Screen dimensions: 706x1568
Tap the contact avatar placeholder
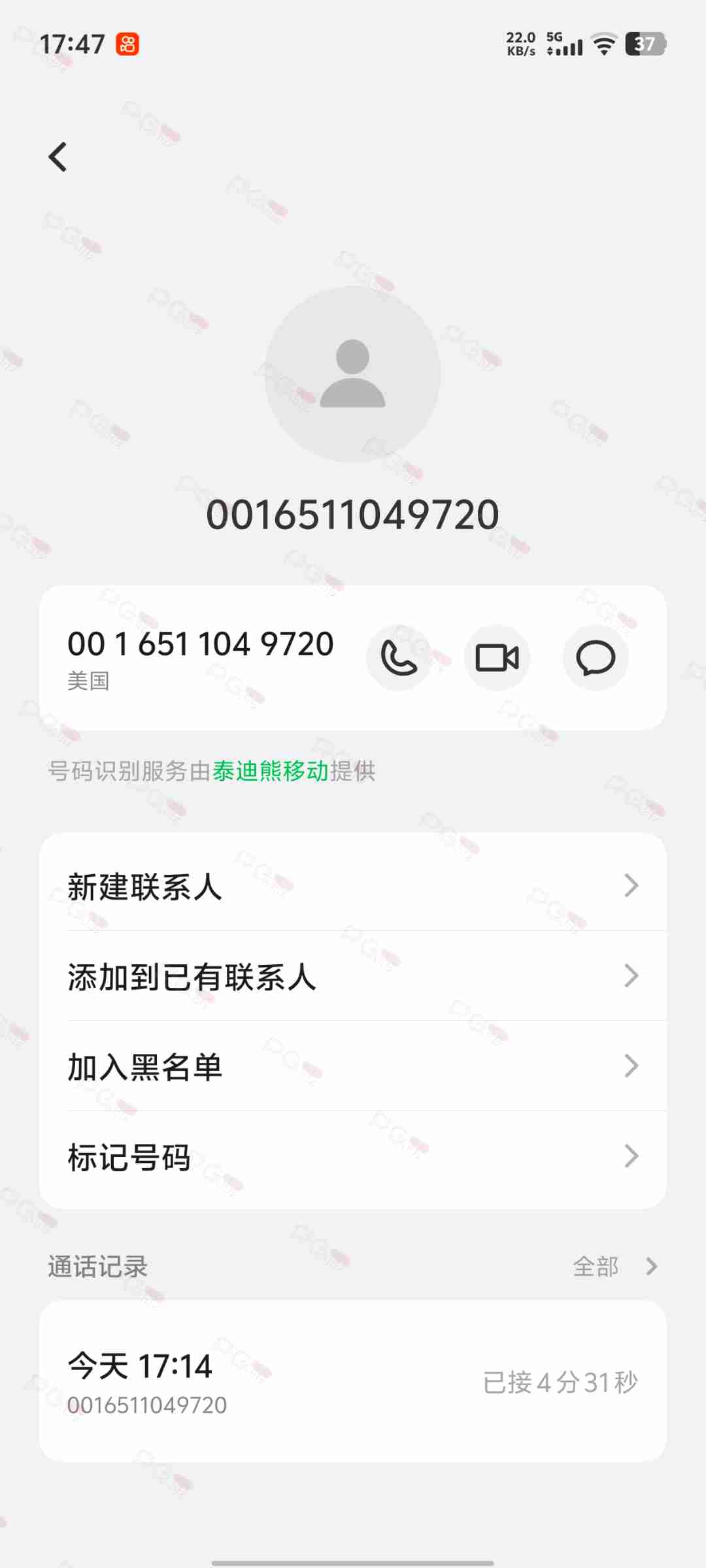352,374
